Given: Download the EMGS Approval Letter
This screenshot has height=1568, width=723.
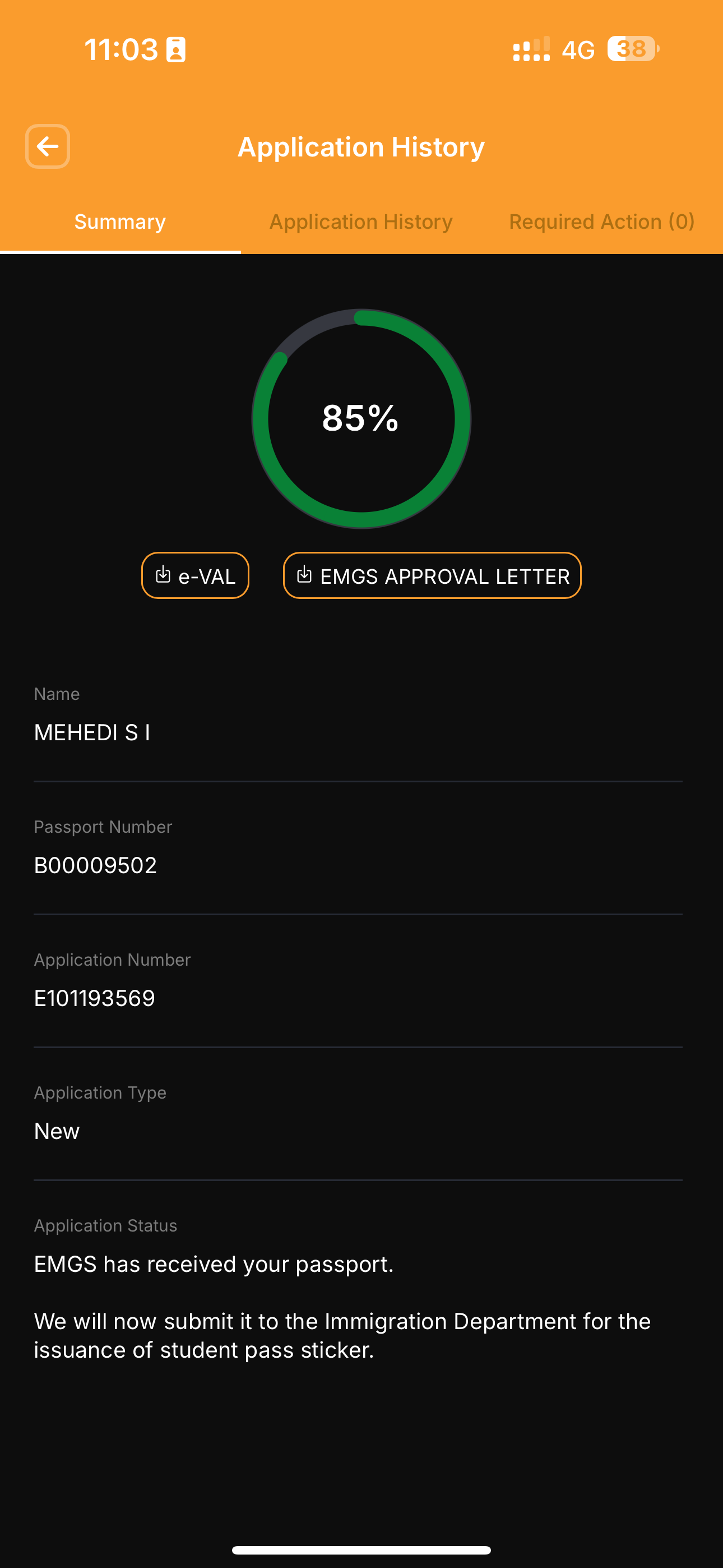Looking at the screenshot, I should (x=432, y=576).
